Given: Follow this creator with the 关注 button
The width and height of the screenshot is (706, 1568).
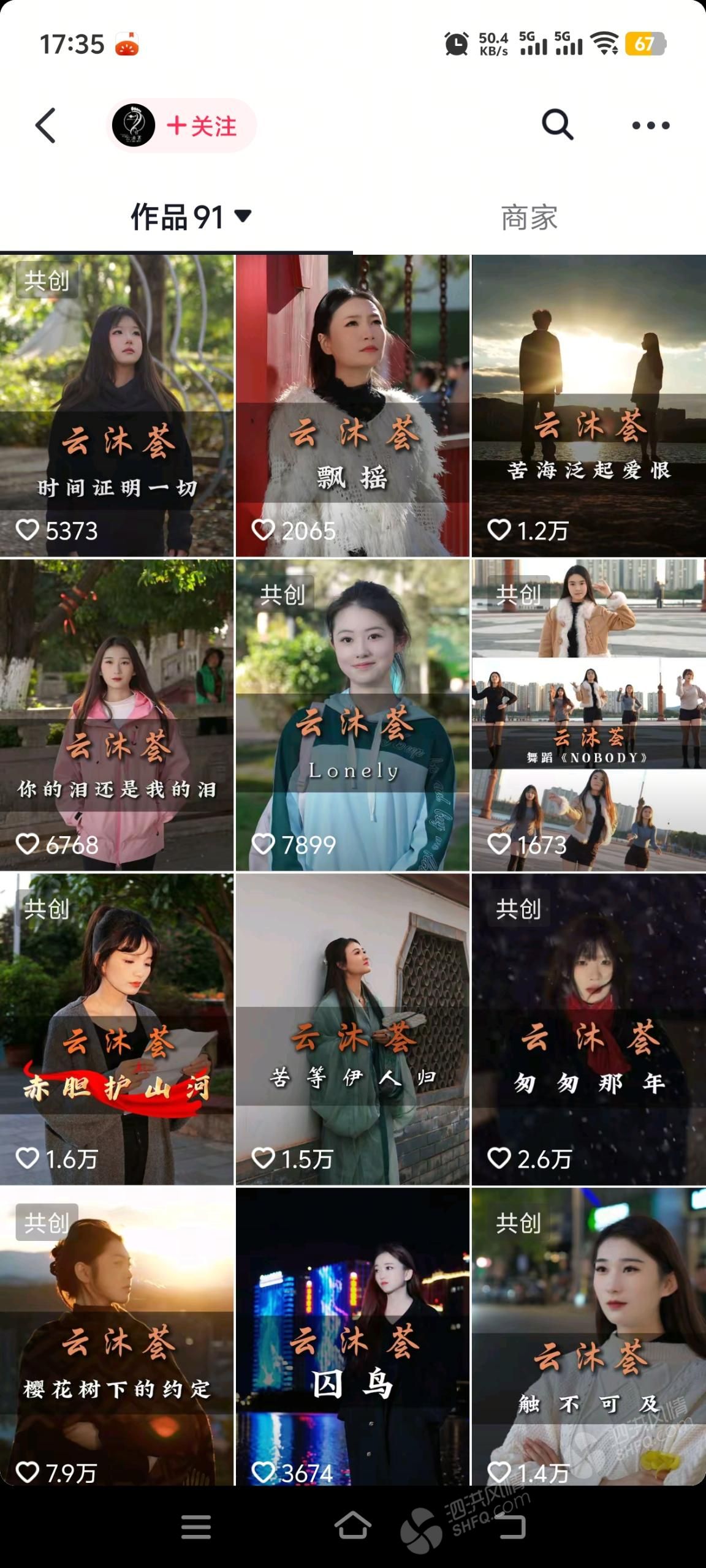Looking at the screenshot, I should tap(201, 126).
